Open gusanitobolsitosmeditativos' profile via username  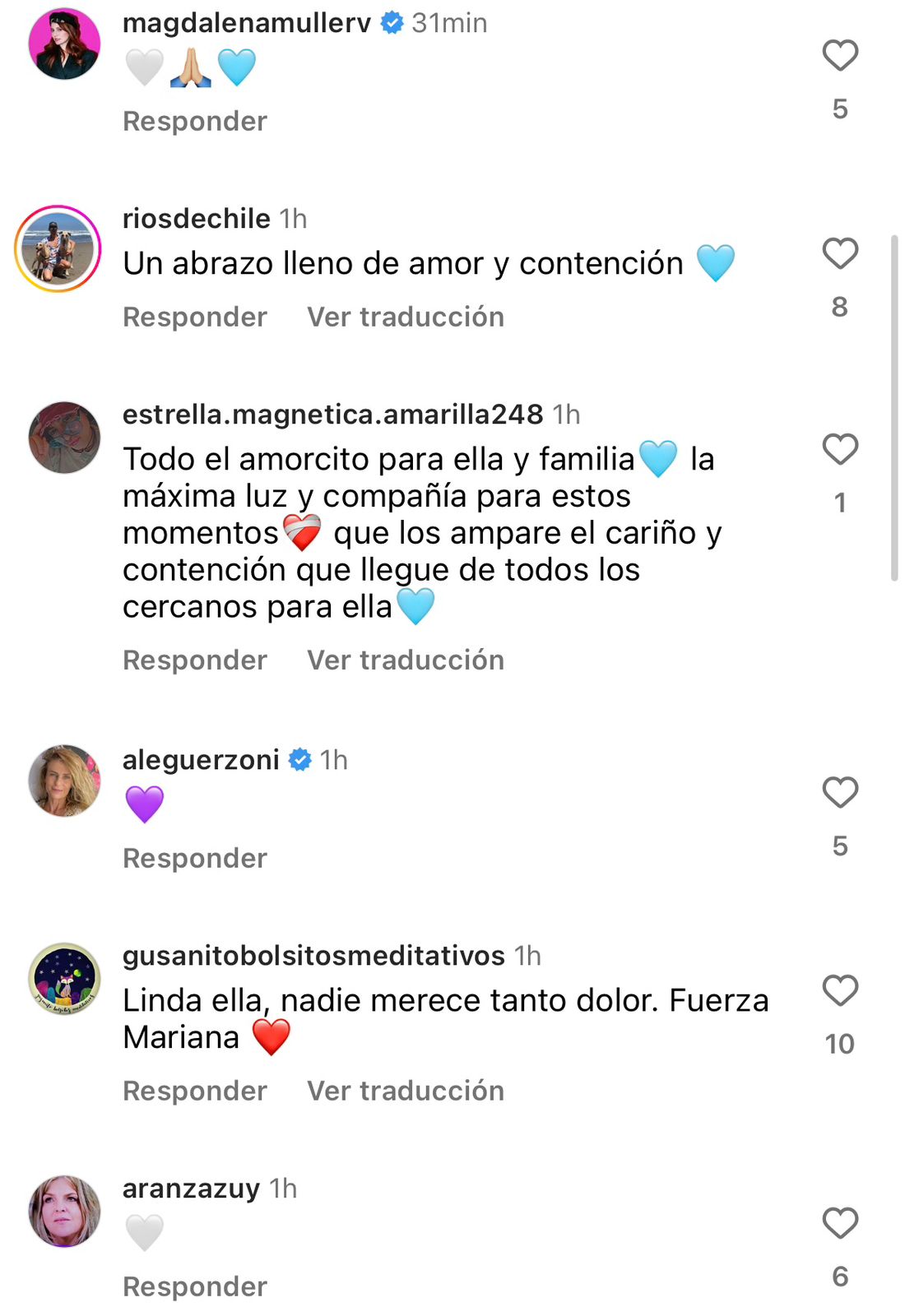313,956
